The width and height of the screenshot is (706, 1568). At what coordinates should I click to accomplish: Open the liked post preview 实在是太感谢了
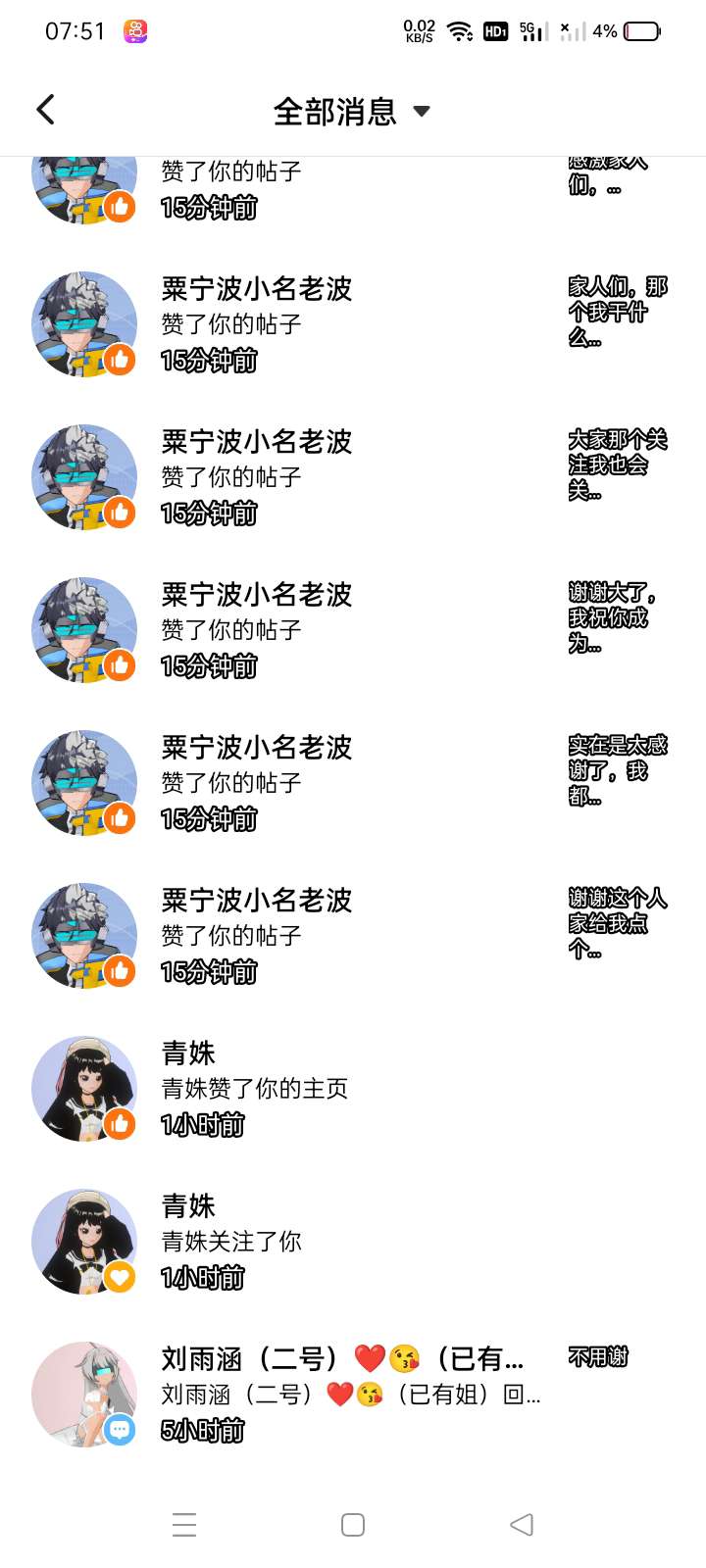click(x=617, y=770)
